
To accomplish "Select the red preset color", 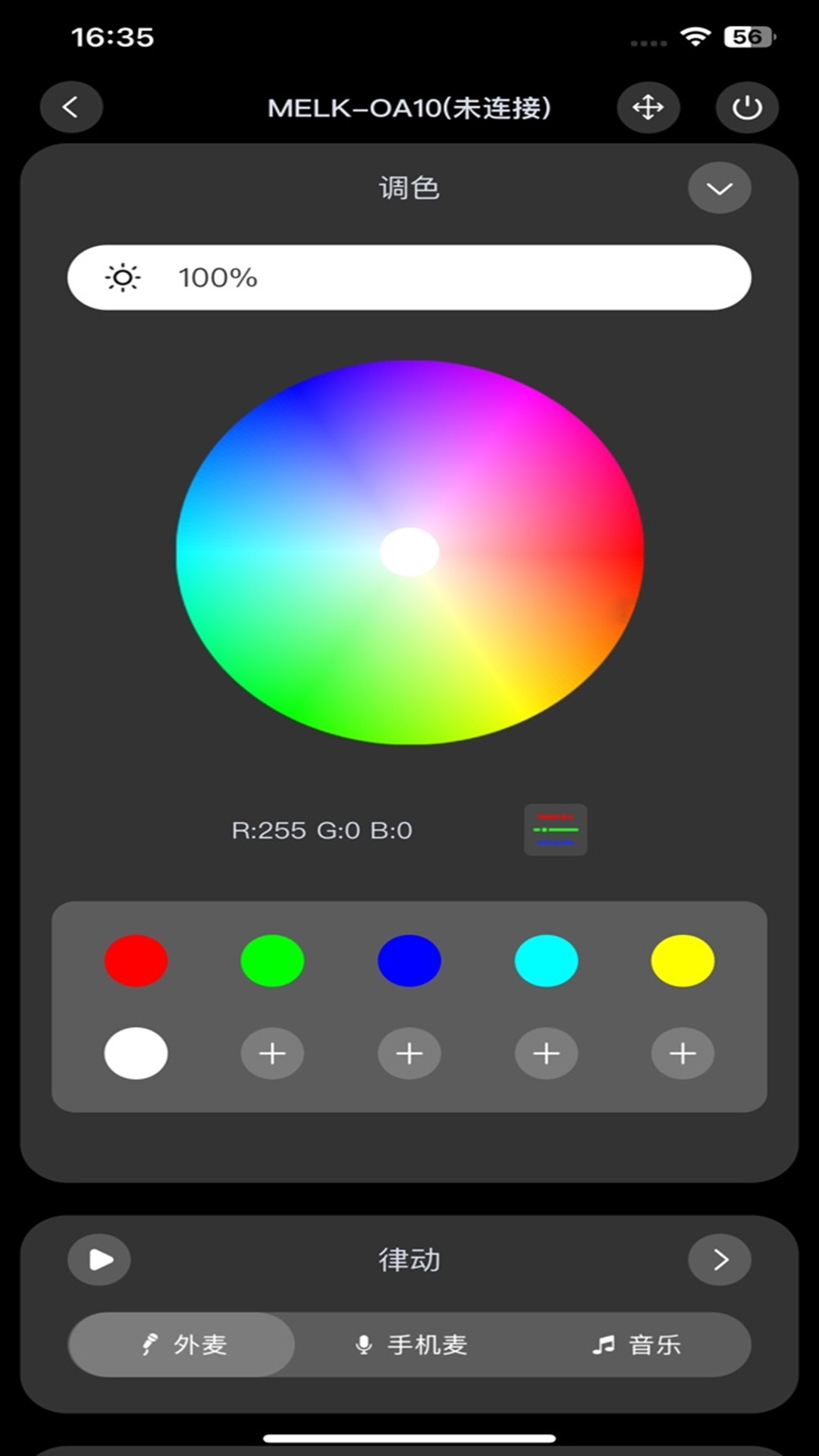I will coord(136,961).
